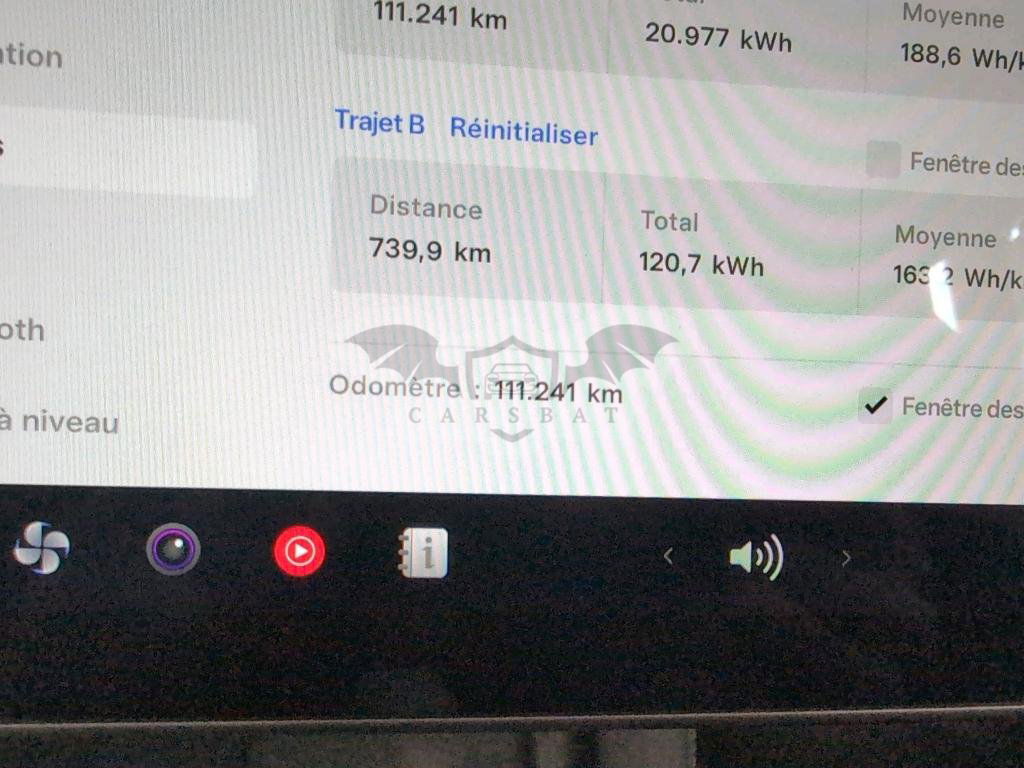This screenshot has width=1024, height=768.
Task: Raise volume with the right chevron
Action: point(846,558)
